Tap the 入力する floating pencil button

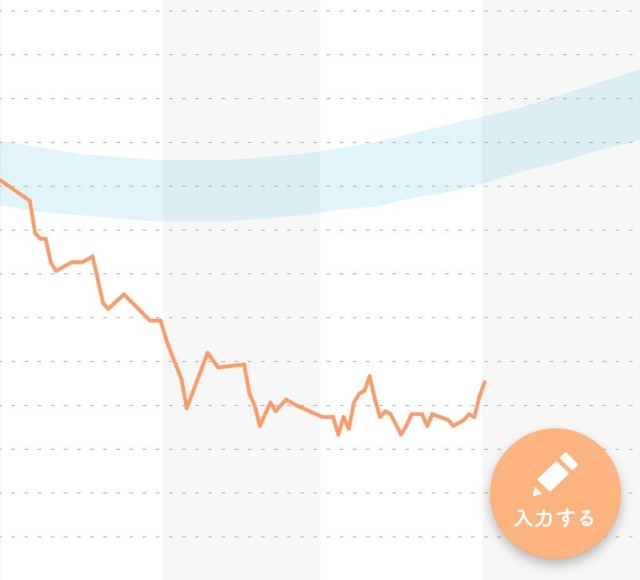[x=554, y=494]
